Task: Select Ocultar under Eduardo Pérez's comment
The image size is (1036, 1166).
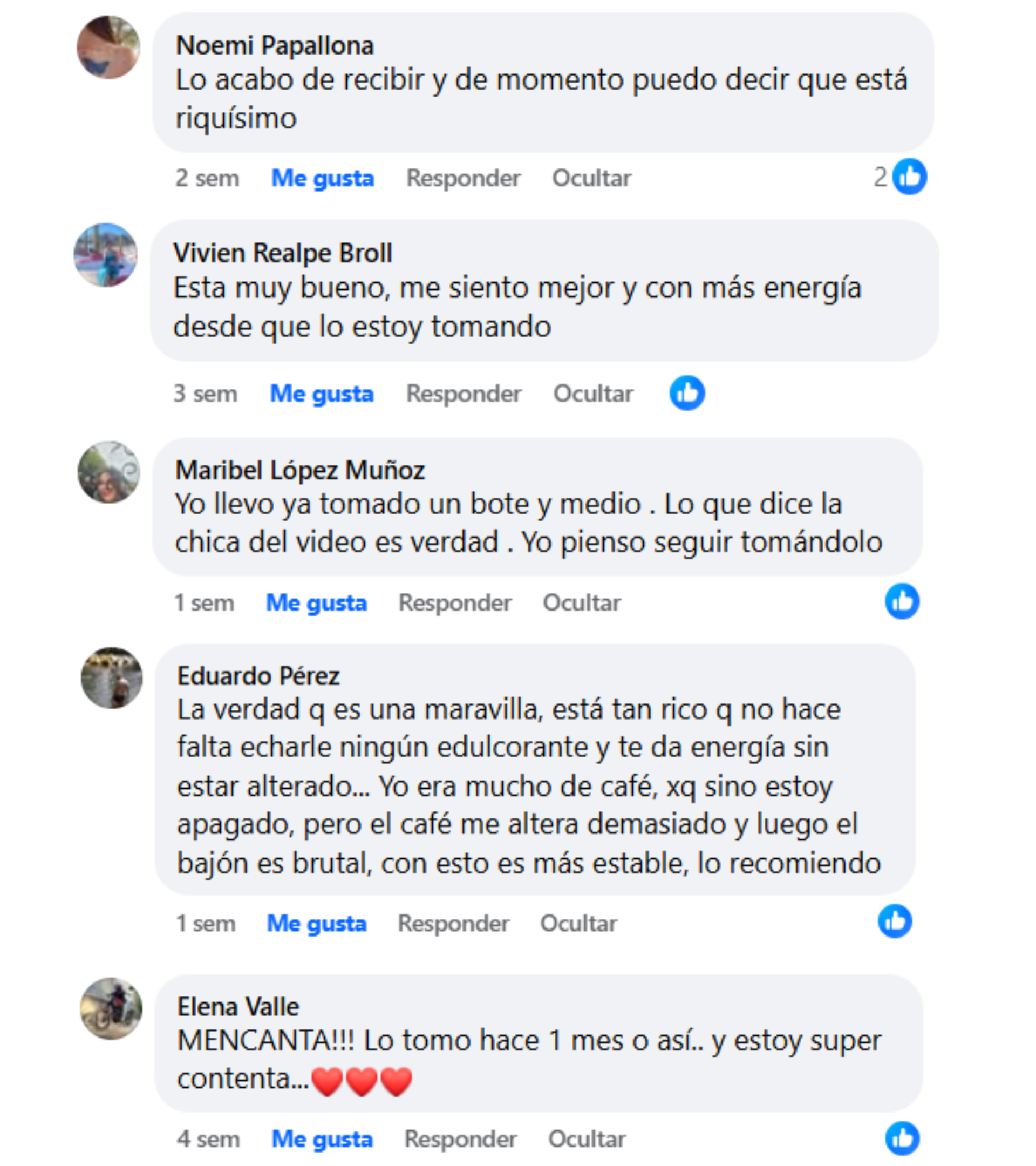Action: (x=578, y=924)
